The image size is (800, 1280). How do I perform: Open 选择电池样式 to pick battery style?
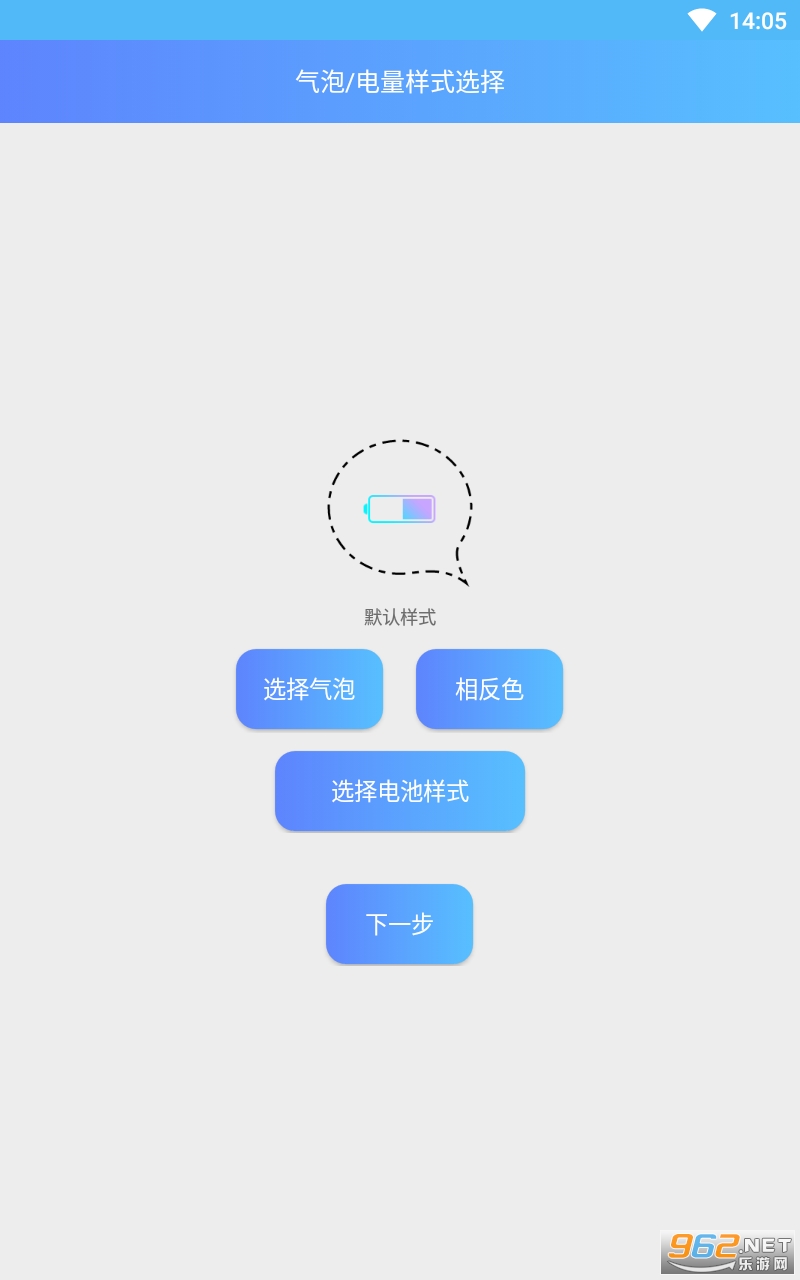point(400,791)
